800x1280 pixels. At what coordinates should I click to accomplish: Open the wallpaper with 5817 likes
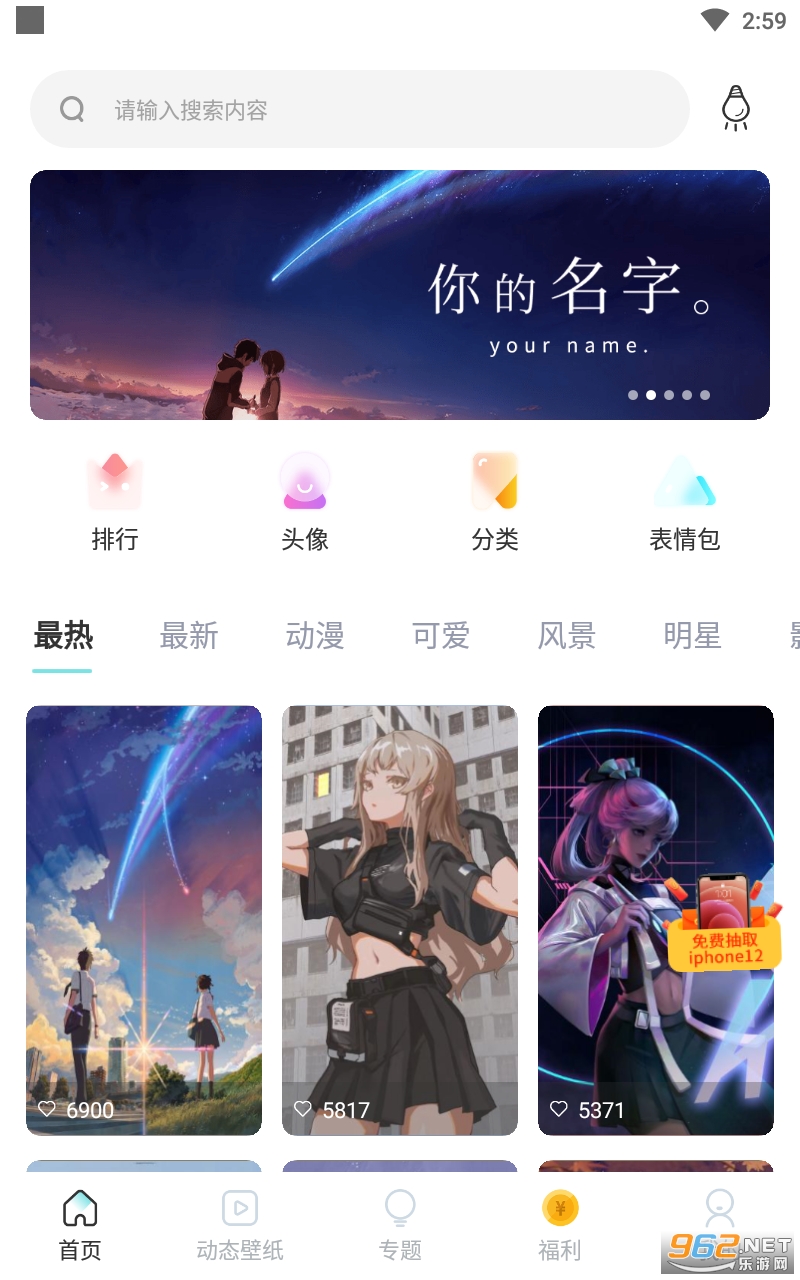(x=400, y=921)
